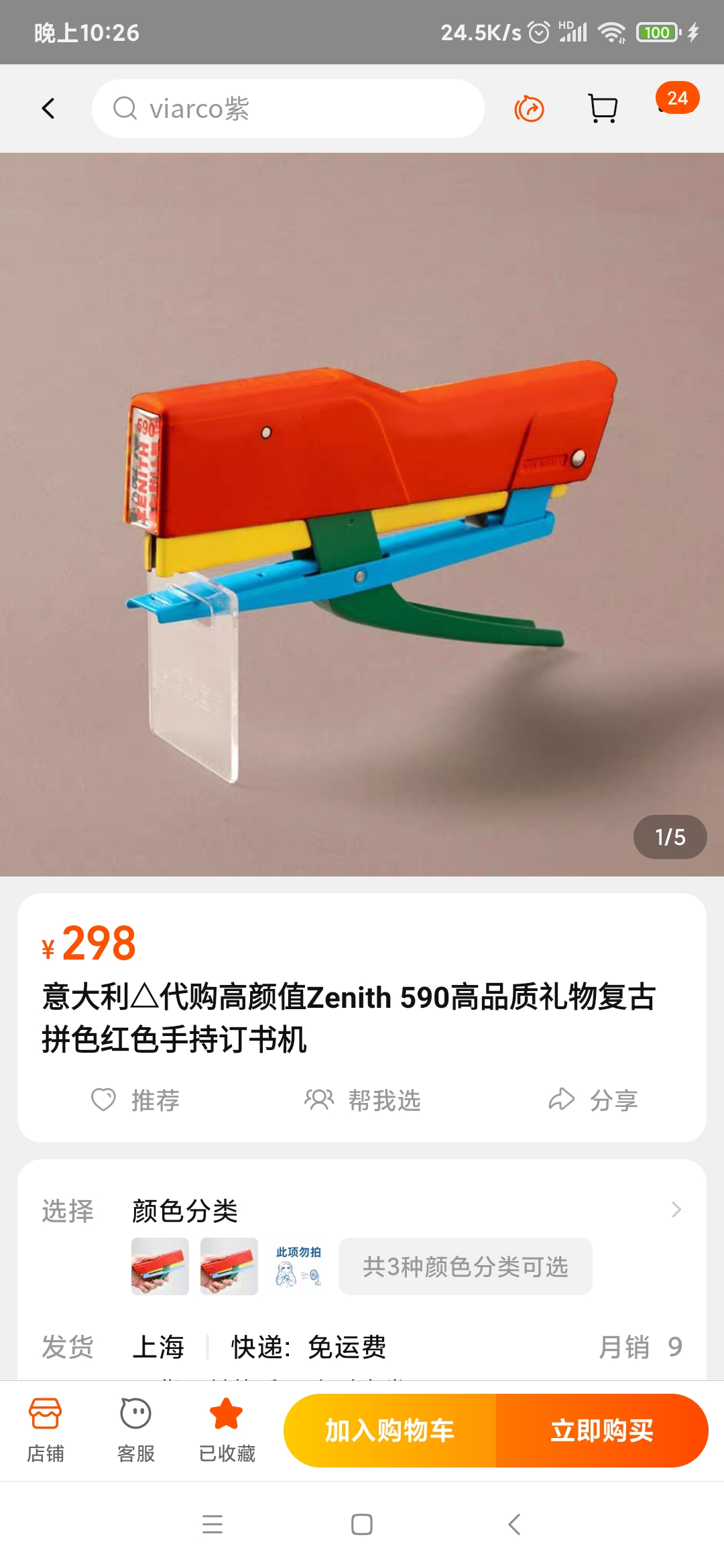Tap 帮我选 to ask friends
Image resolution: width=724 pixels, height=1568 pixels.
click(363, 1100)
